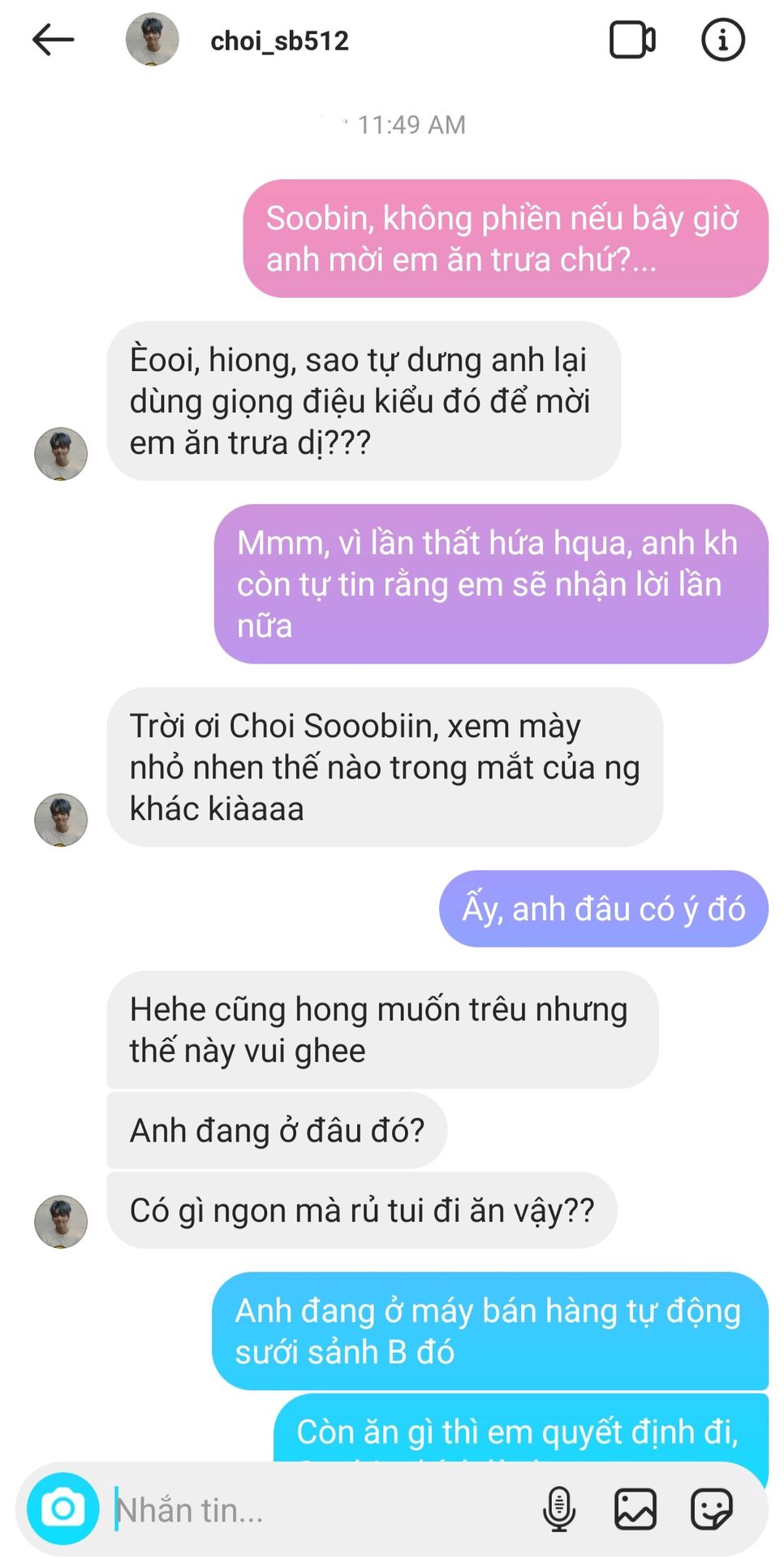Viewport: 784px width, 1559px height.
Task: Start a video call with choi_sb512
Action: 632,40
